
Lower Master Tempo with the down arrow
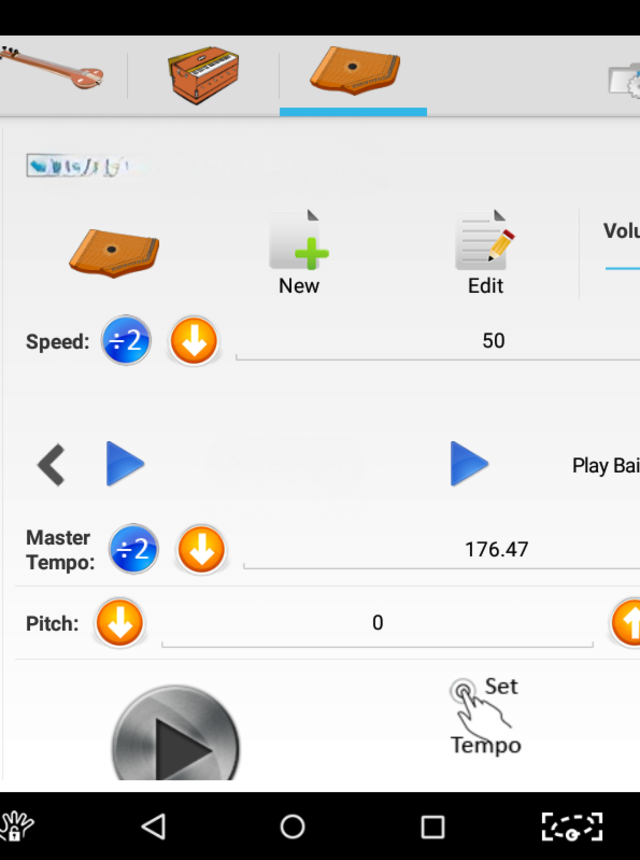201,549
